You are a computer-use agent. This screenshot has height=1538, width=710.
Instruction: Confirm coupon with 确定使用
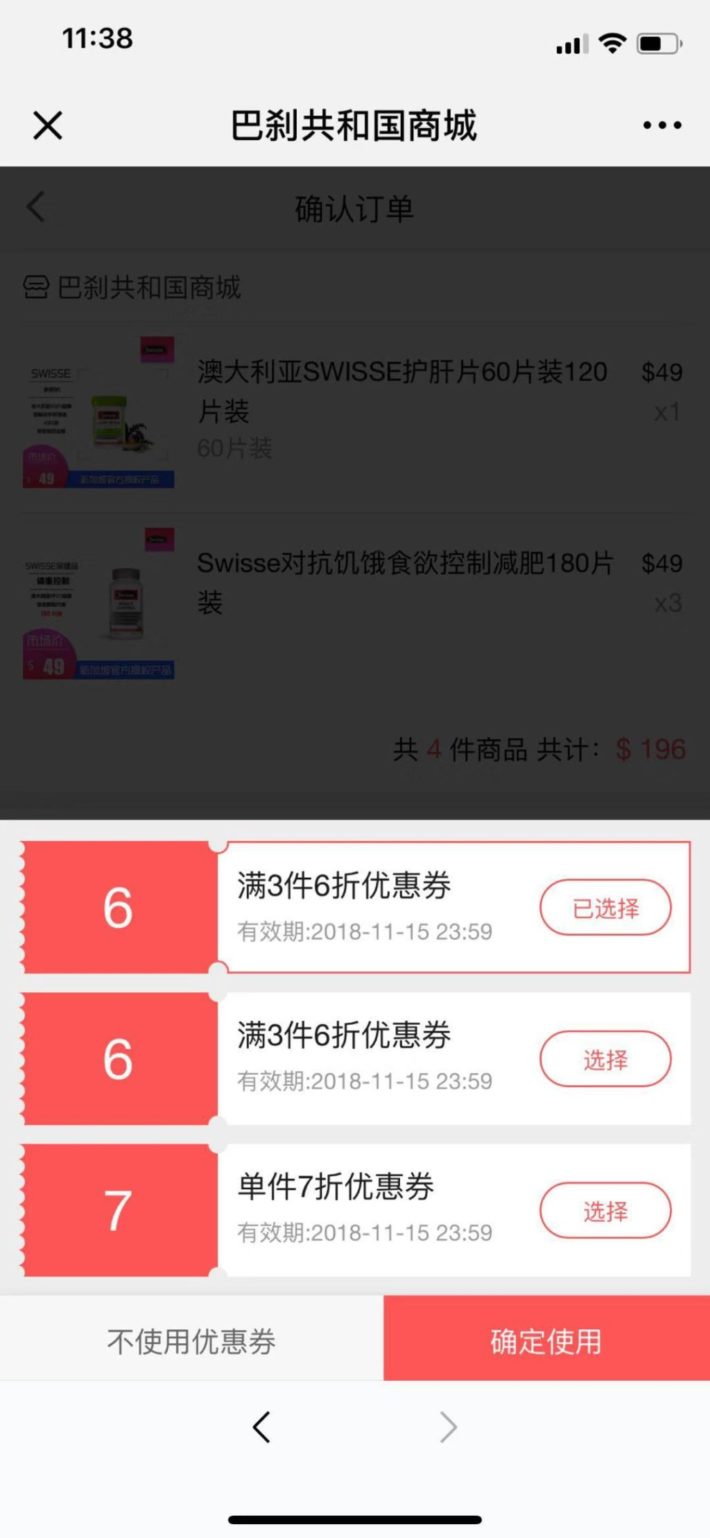[546, 1340]
